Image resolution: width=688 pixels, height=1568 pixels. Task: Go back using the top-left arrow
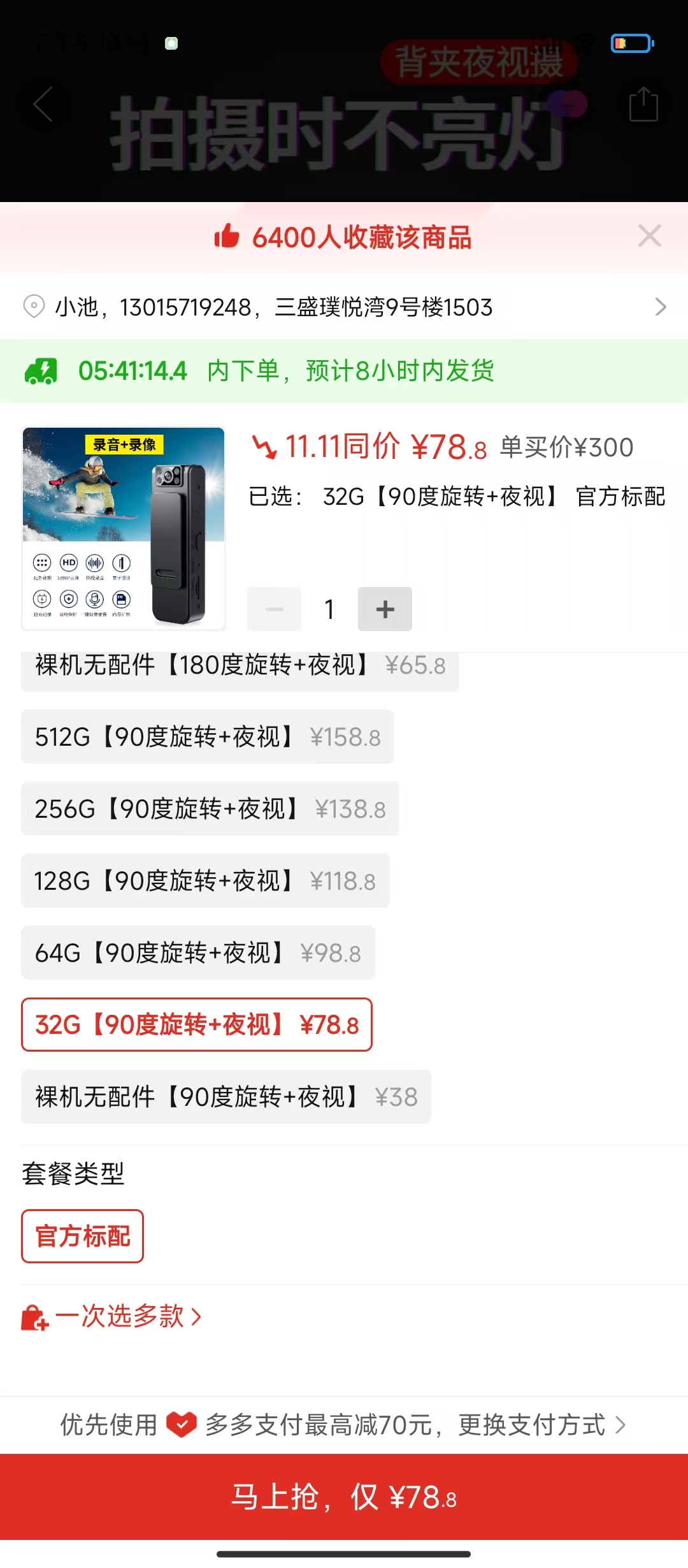pos(43,105)
